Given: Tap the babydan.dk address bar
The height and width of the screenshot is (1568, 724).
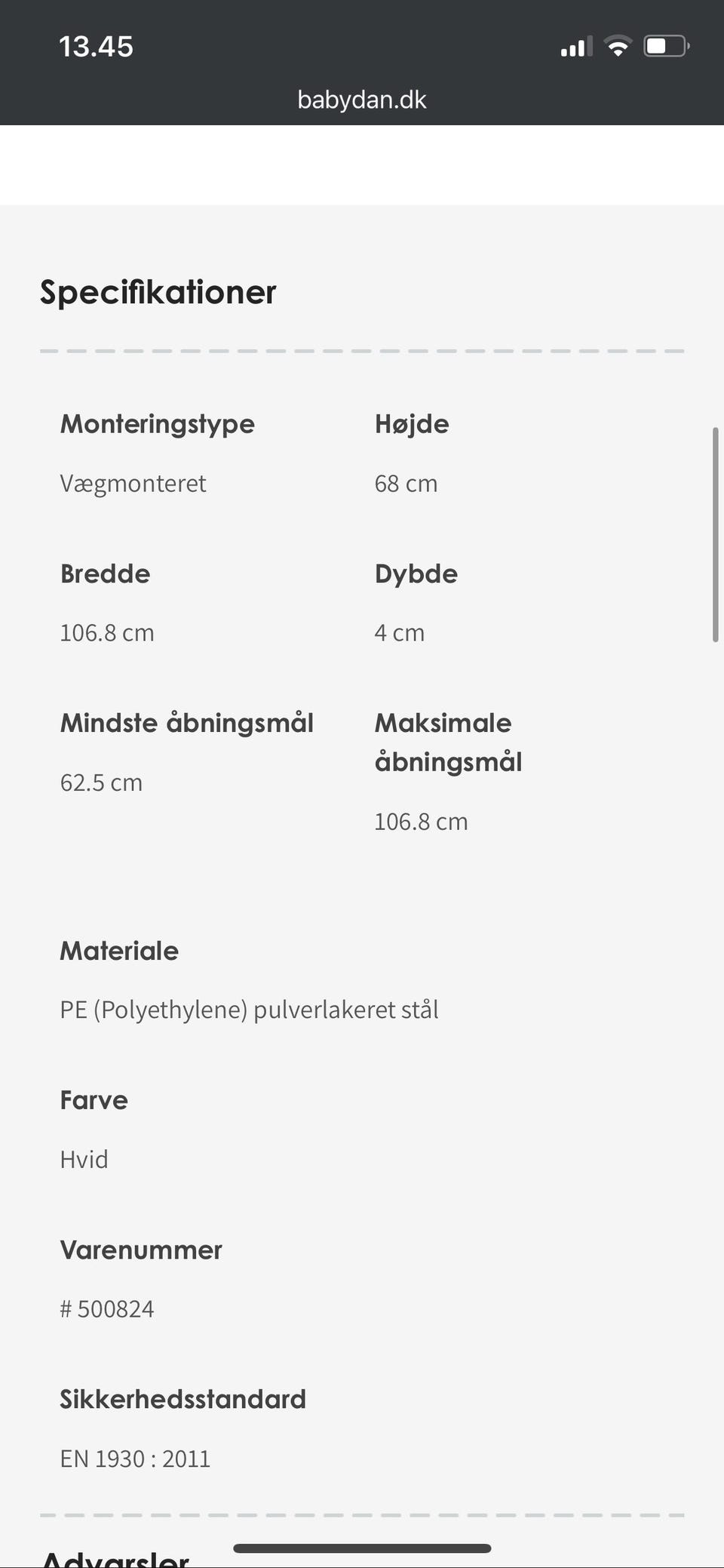Looking at the screenshot, I should (x=362, y=100).
